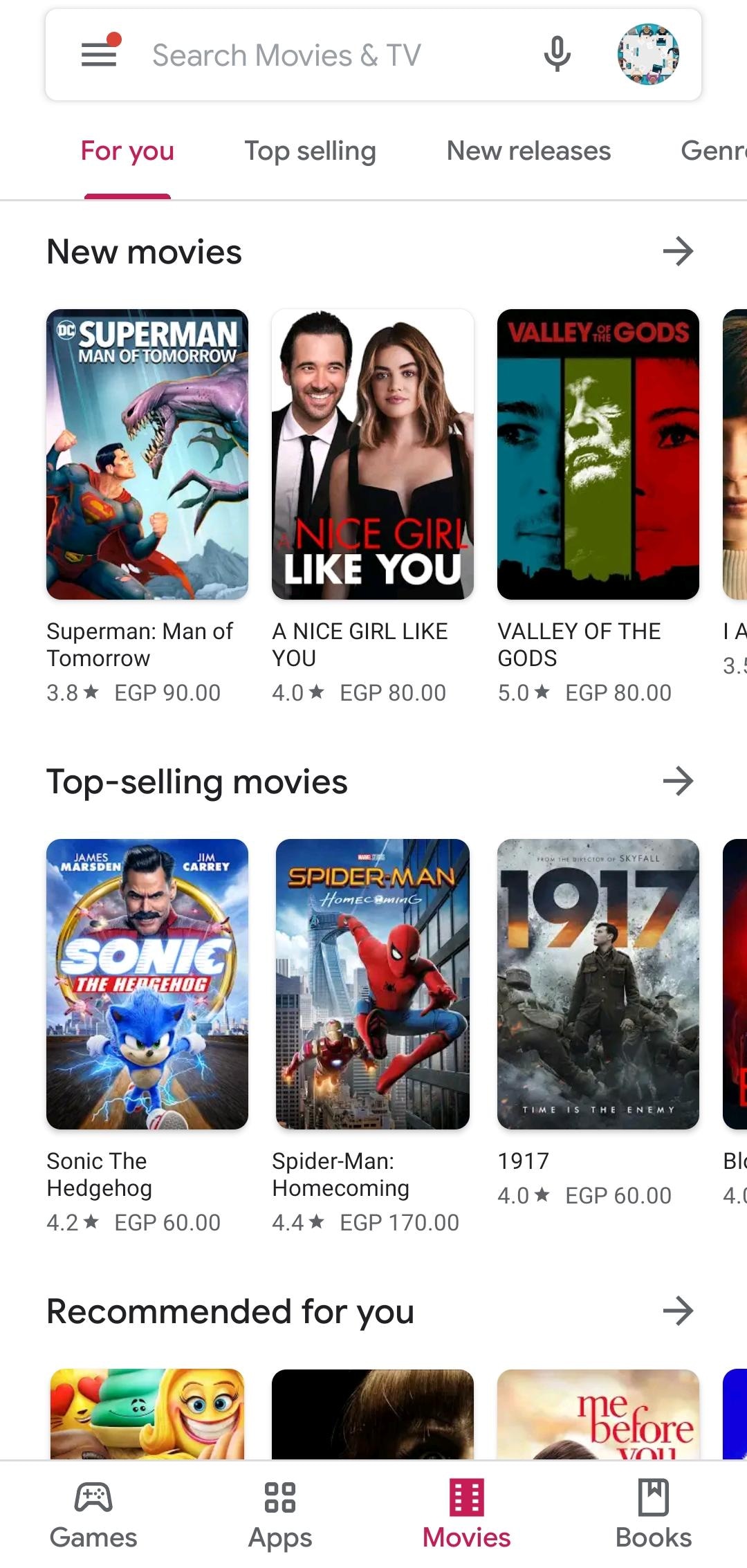Image resolution: width=747 pixels, height=1568 pixels.
Task: See all Top-selling movies via arrow
Action: (678, 781)
